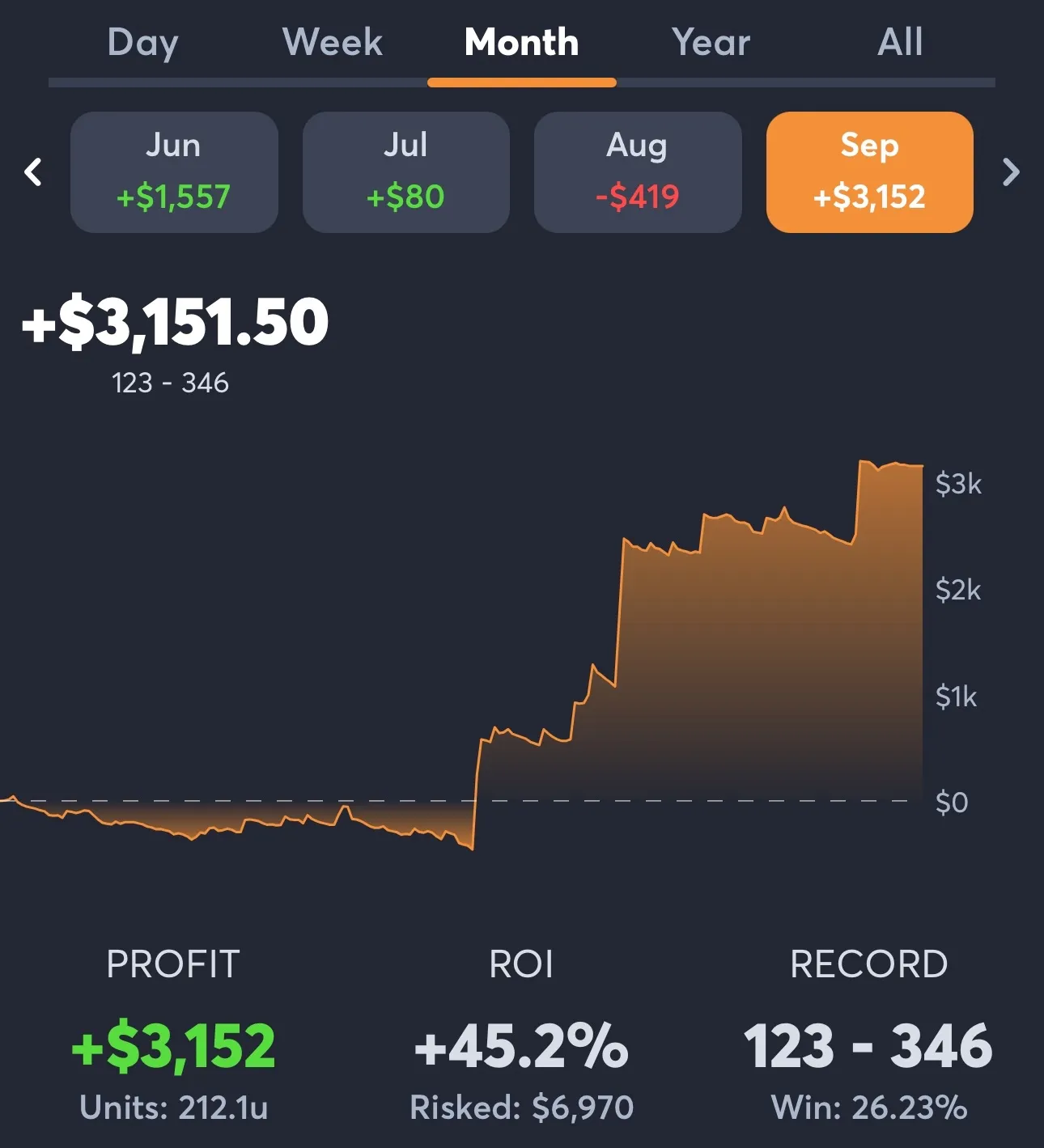Viewport: 1044px width, 1148px height.
Task: Select the Jun month card showing +$1,557
Action: [x=174, y=171]
